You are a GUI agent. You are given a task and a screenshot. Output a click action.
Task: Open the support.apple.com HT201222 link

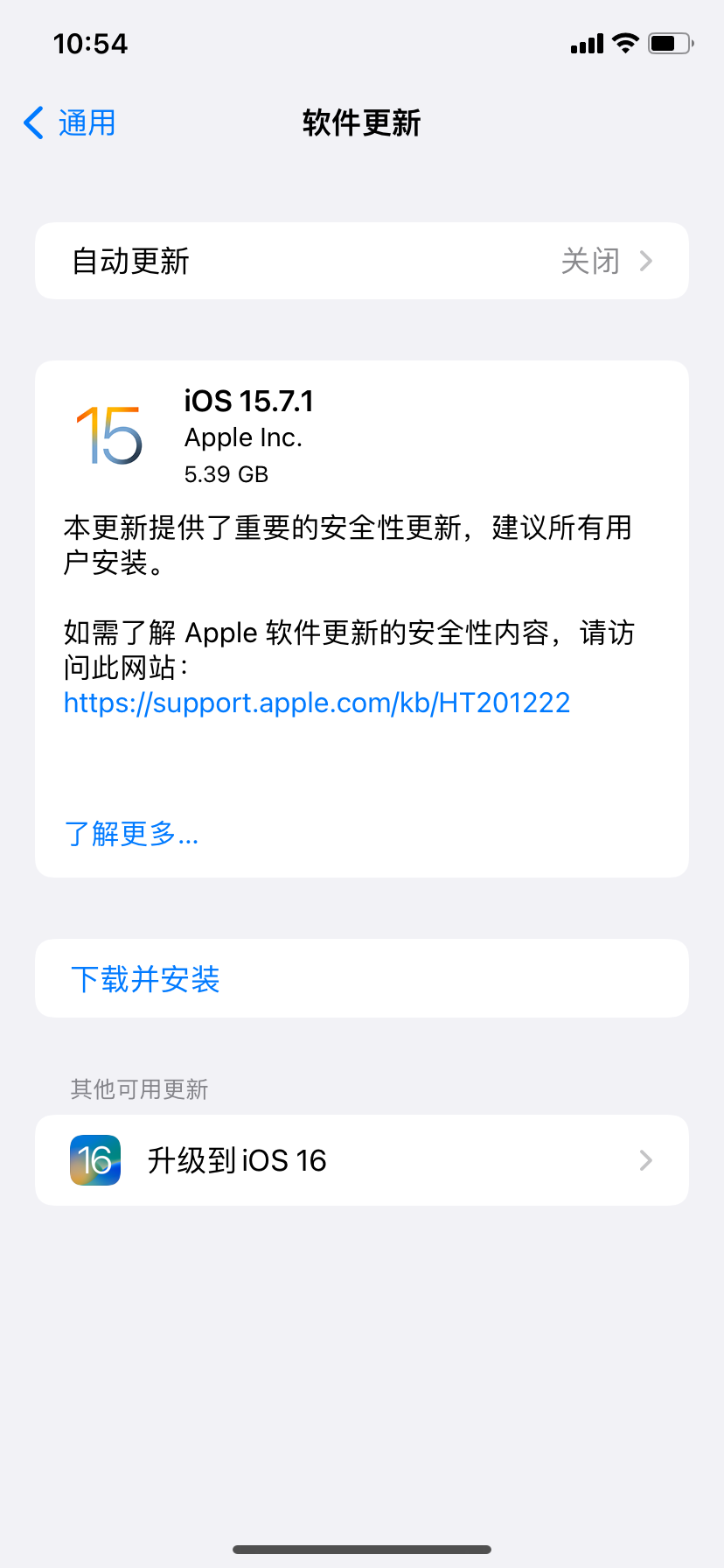click(x=317, y=703)
